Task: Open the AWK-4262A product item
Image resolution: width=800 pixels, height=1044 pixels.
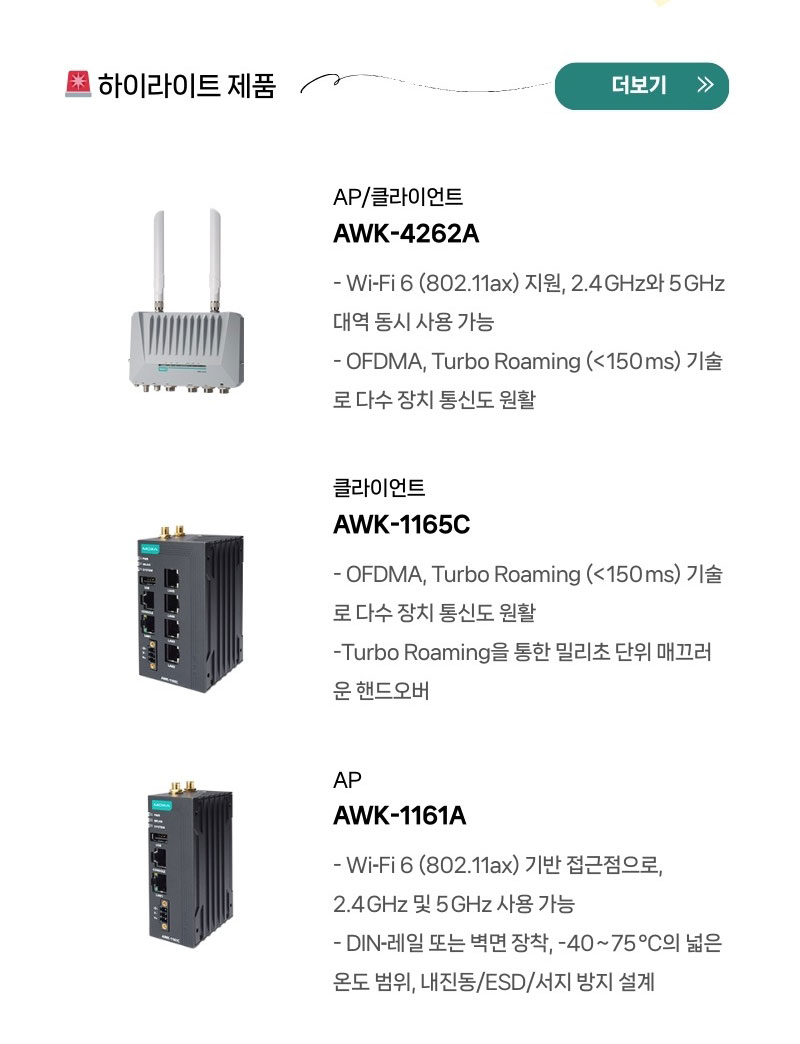Action: pos(405,234)
